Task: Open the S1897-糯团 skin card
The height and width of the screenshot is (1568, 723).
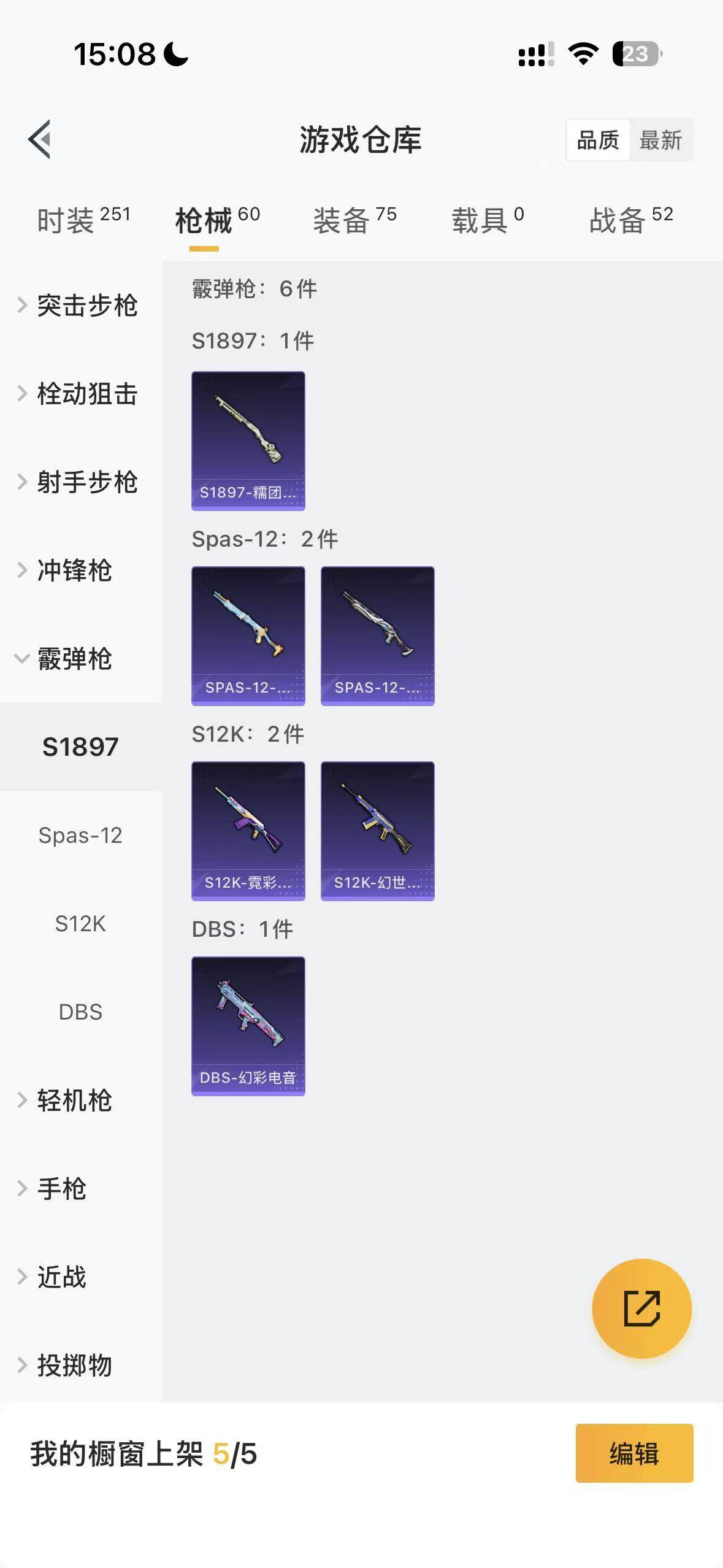Action: click(248, 440)
